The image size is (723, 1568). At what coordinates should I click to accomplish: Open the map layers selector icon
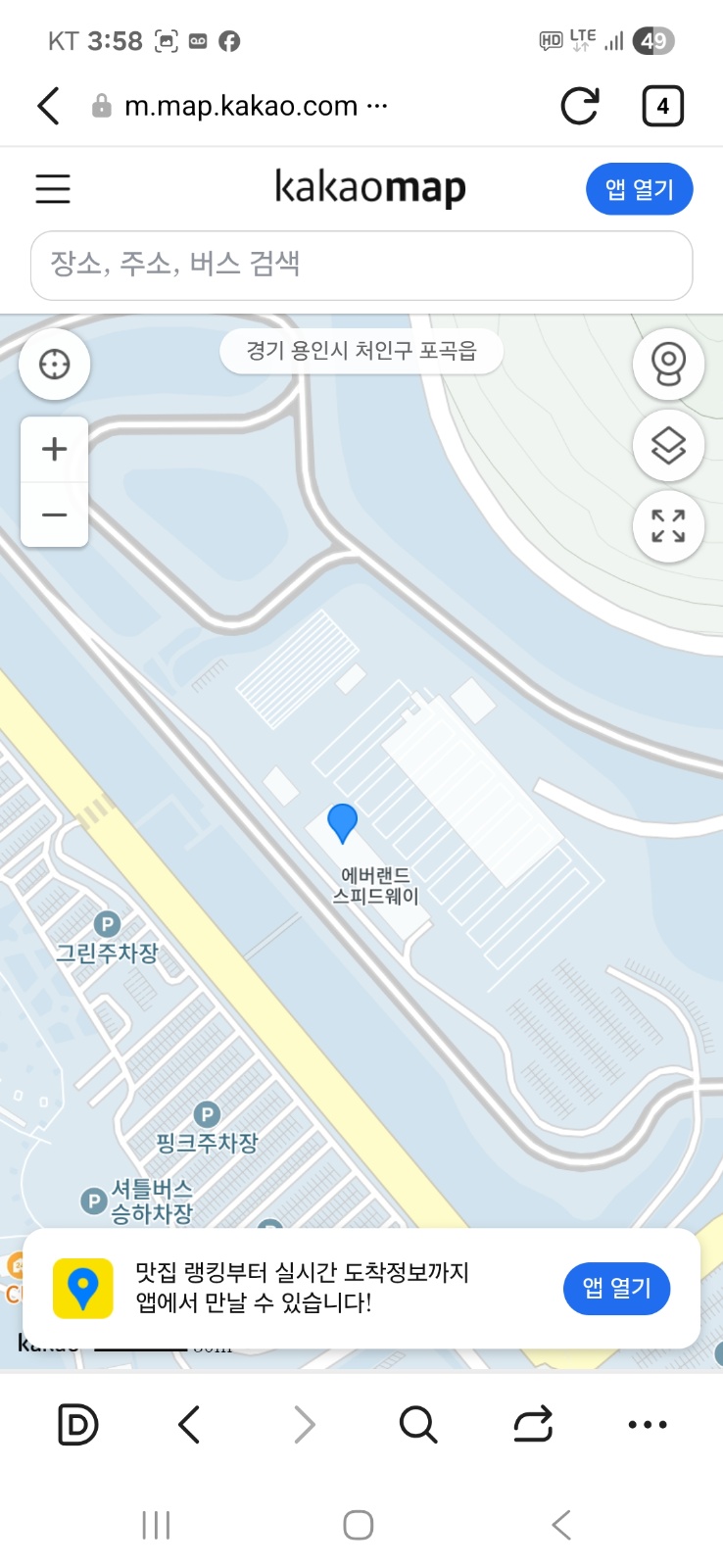(x=668, y=446)
